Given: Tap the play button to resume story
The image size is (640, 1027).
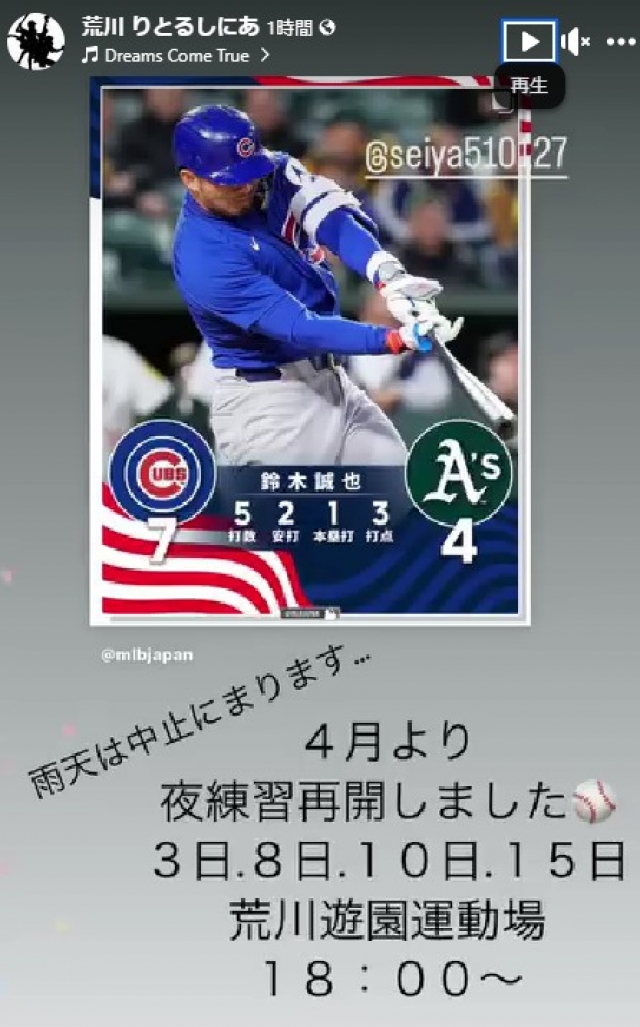Looking at the screenshot, I should pyautogui.click(x=529, y=41).
